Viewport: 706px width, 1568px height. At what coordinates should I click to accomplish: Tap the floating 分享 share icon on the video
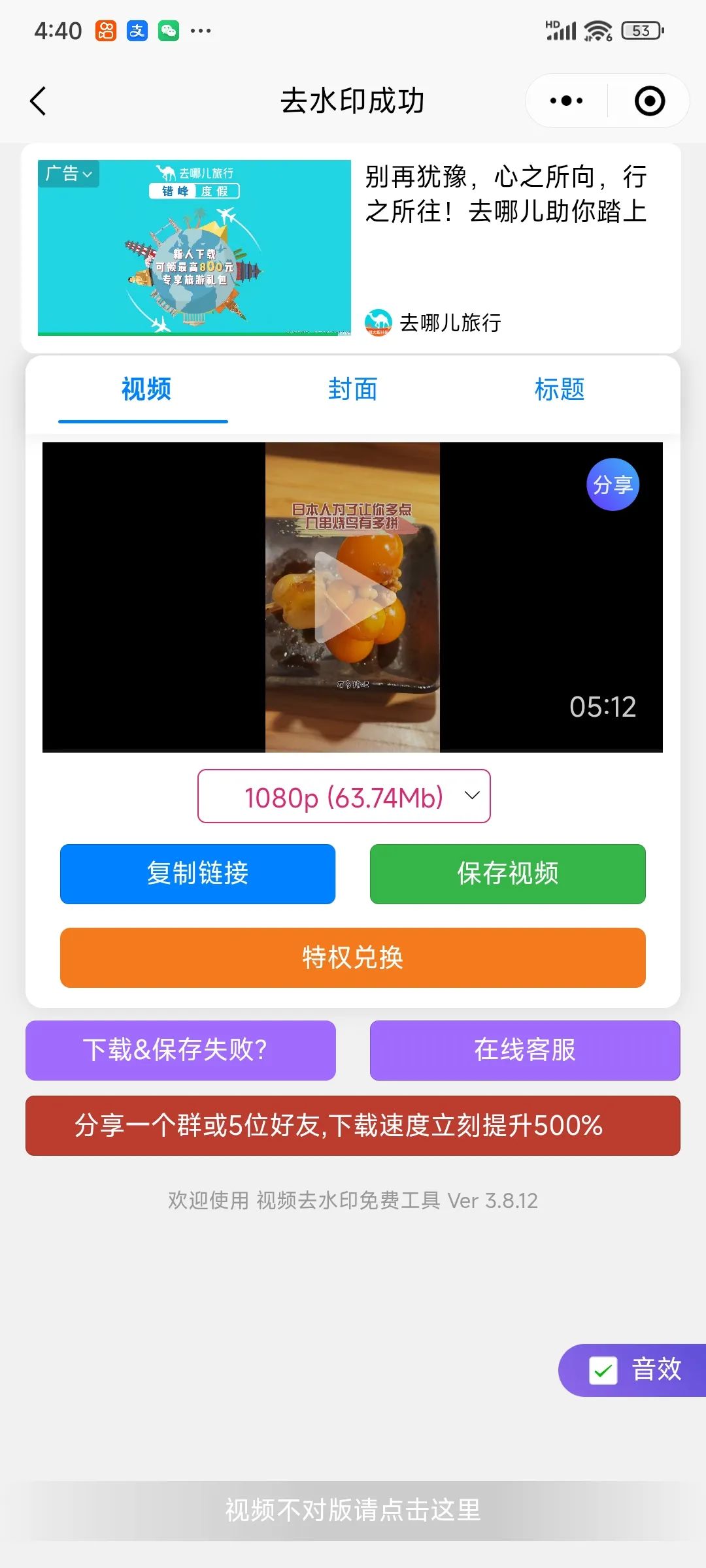(x=613, y=483)
